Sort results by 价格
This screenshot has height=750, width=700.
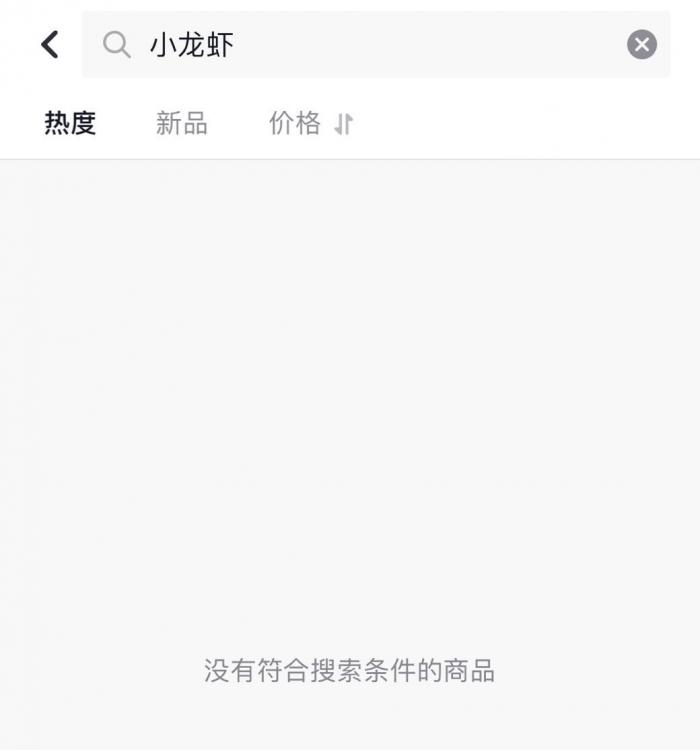[310, 123]
